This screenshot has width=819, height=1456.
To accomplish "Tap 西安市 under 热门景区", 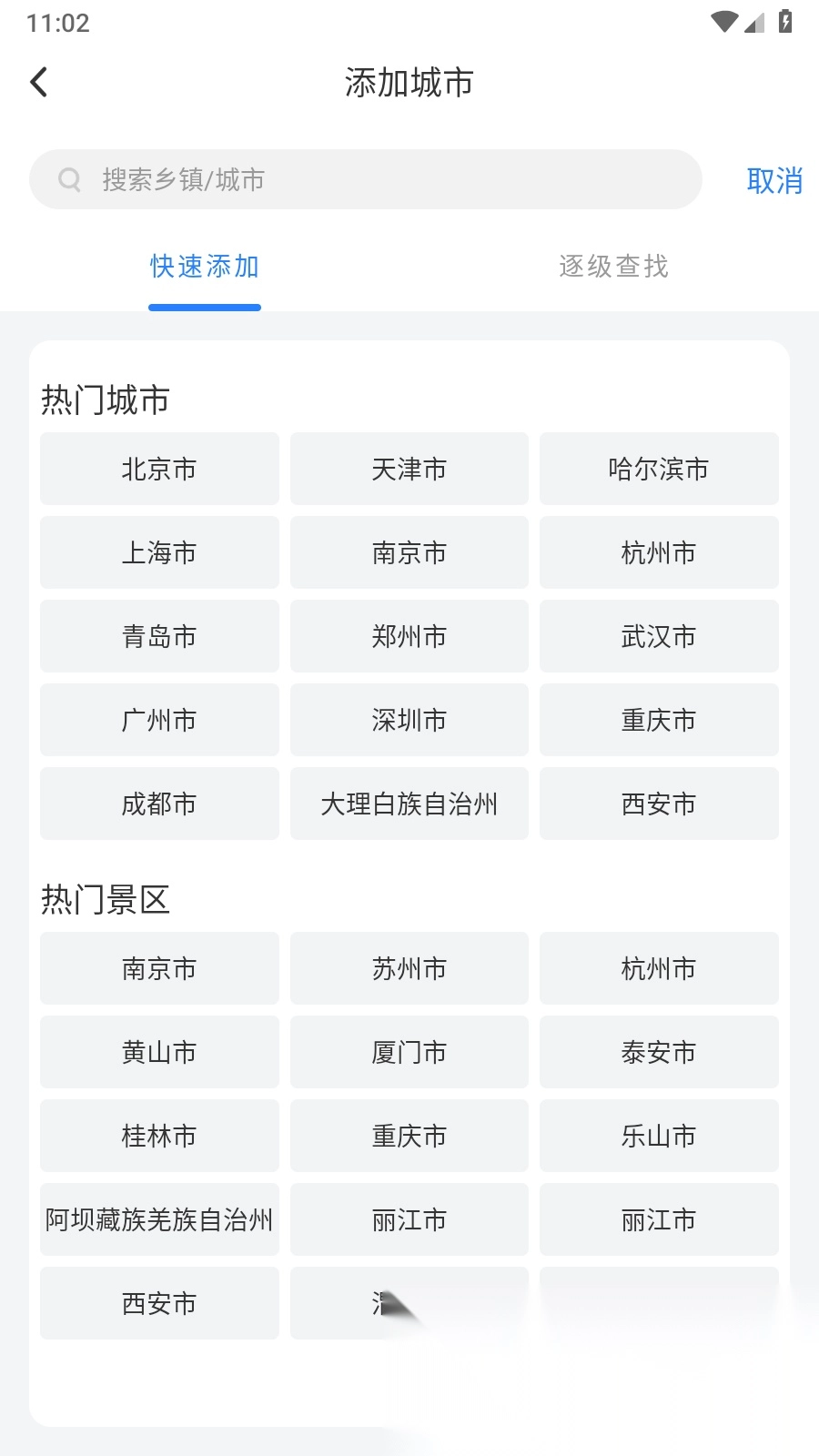I will (x=159, y=1303).
